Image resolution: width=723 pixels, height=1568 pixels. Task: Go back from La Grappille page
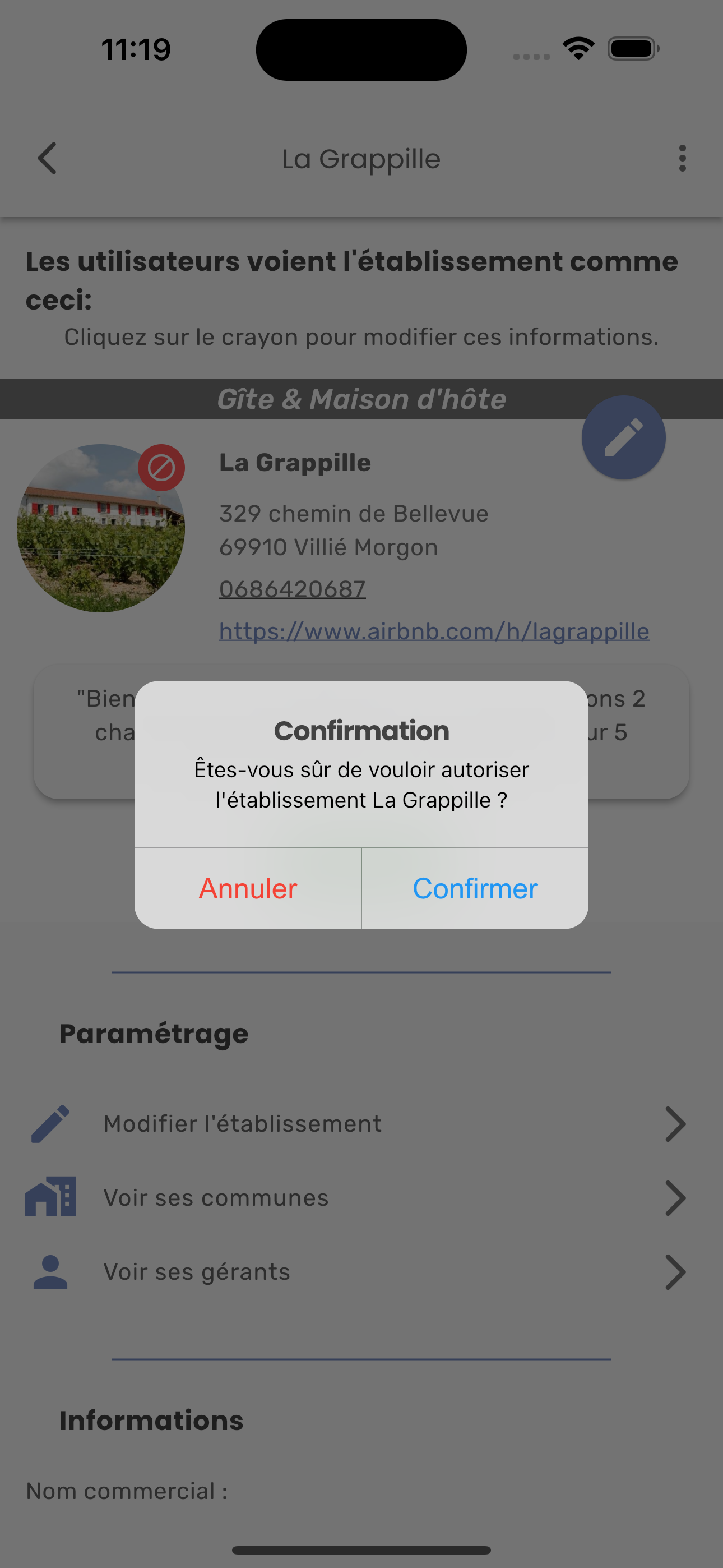tap(48, 158)
